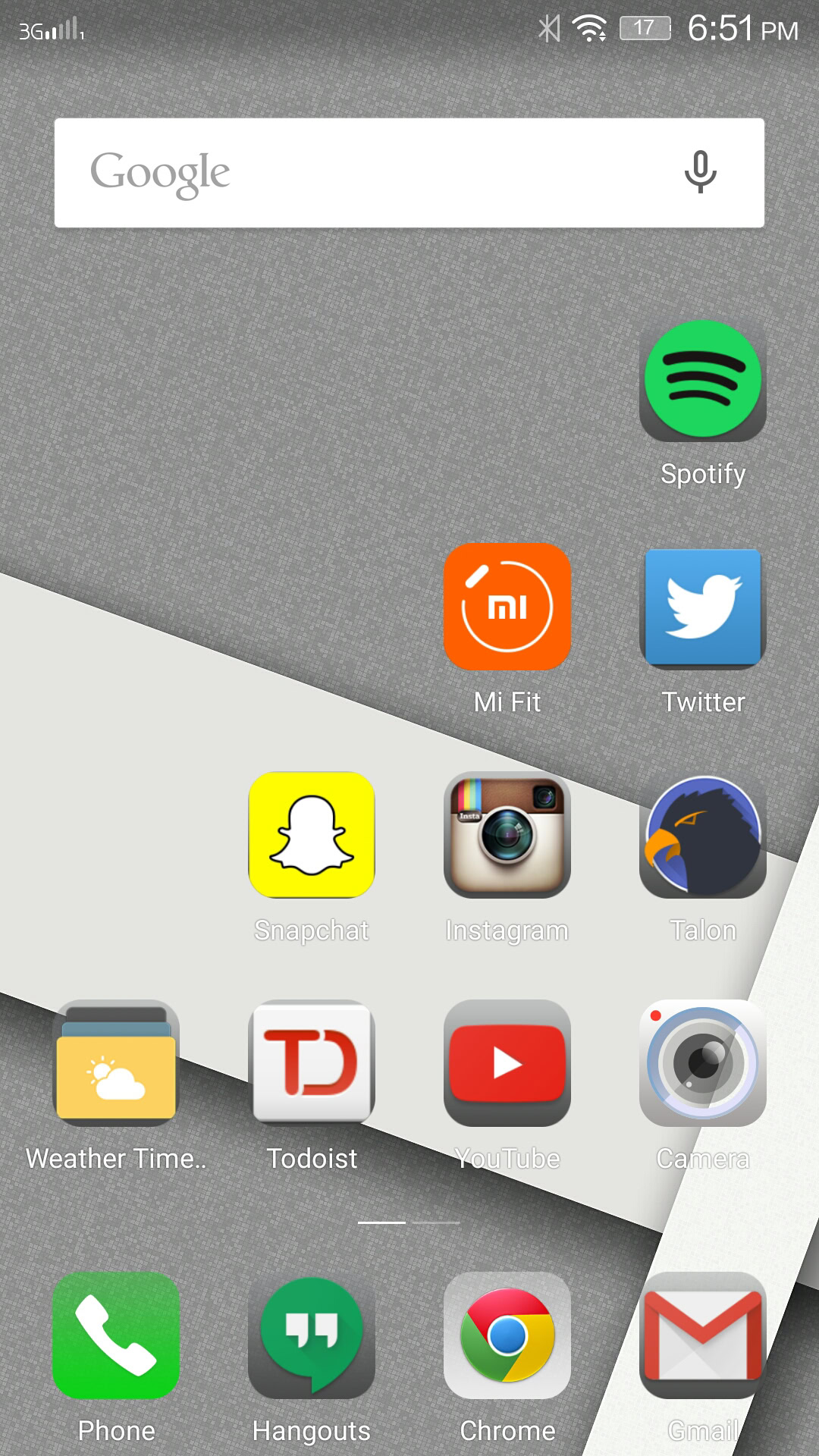Launch Mi Fit

point(507,607)
